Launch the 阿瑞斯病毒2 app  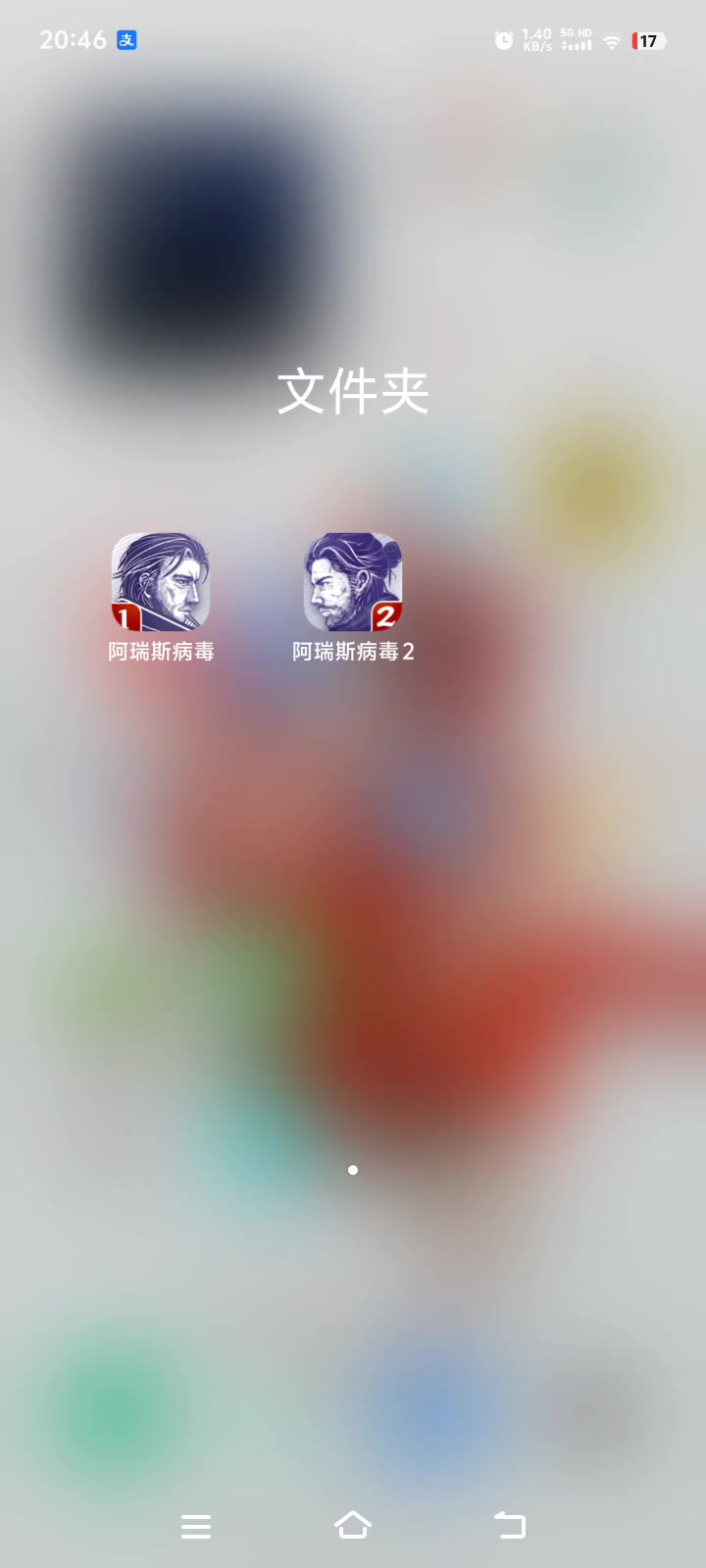pyautogui.click(x=353, y=582)
